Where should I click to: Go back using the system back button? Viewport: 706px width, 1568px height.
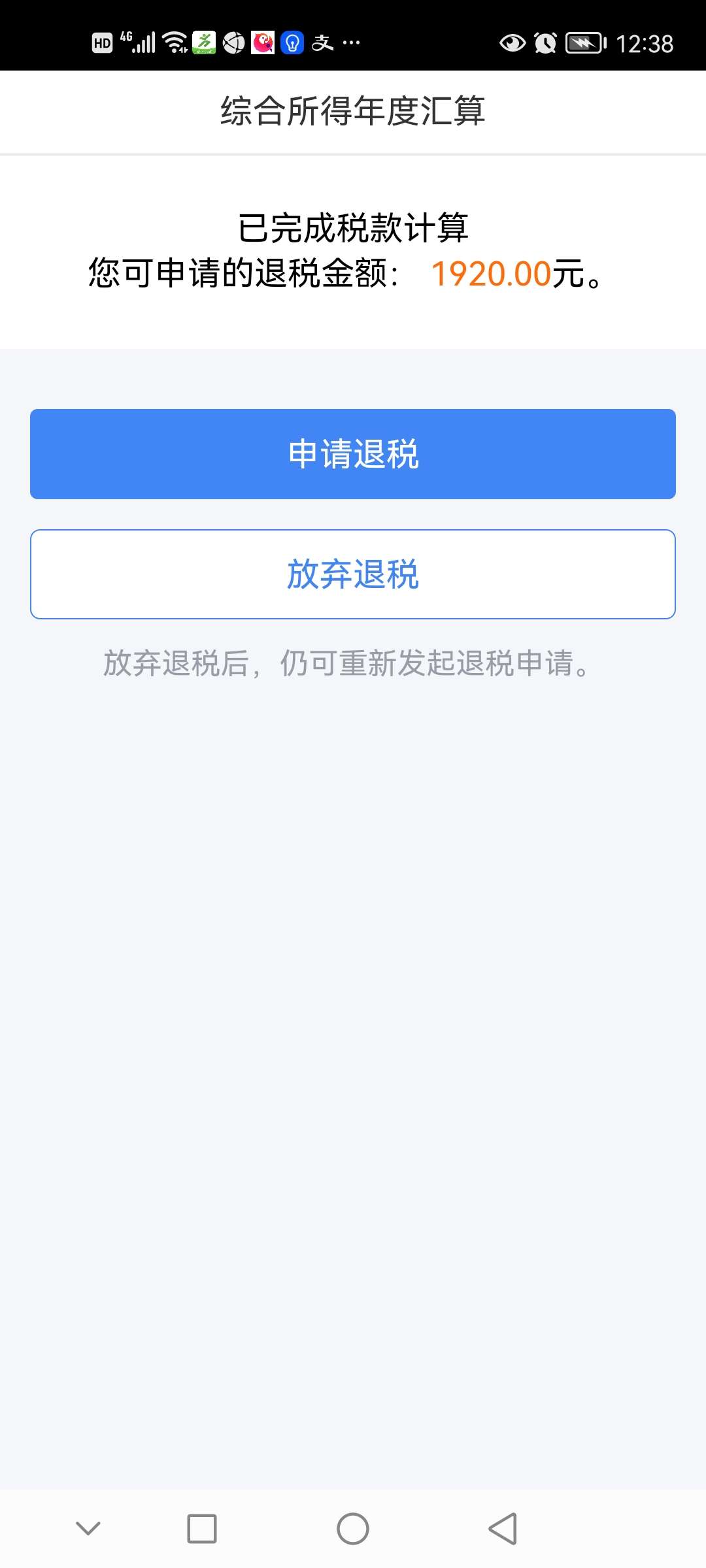point(503,1529)
